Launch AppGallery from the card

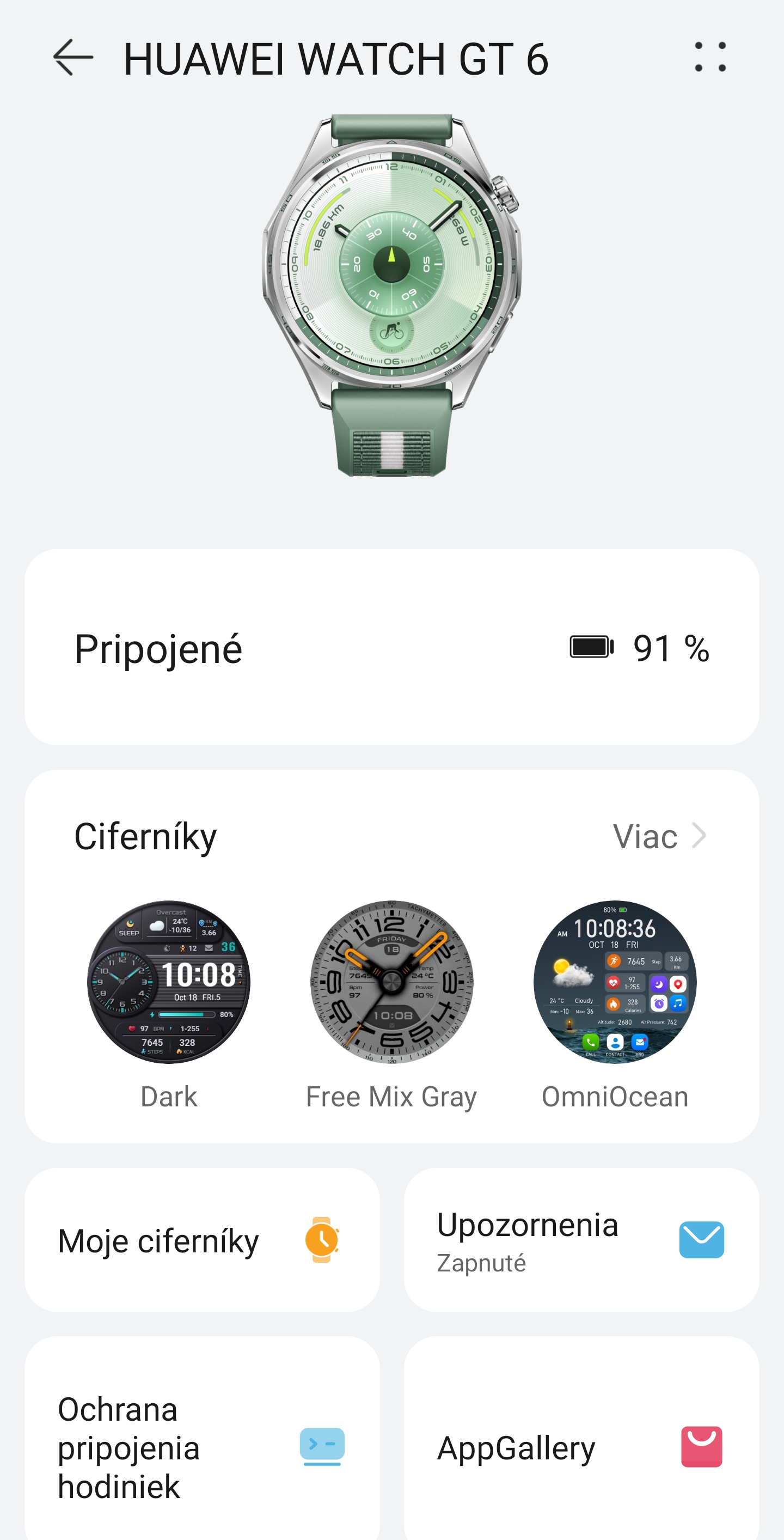pos(581,1447)
